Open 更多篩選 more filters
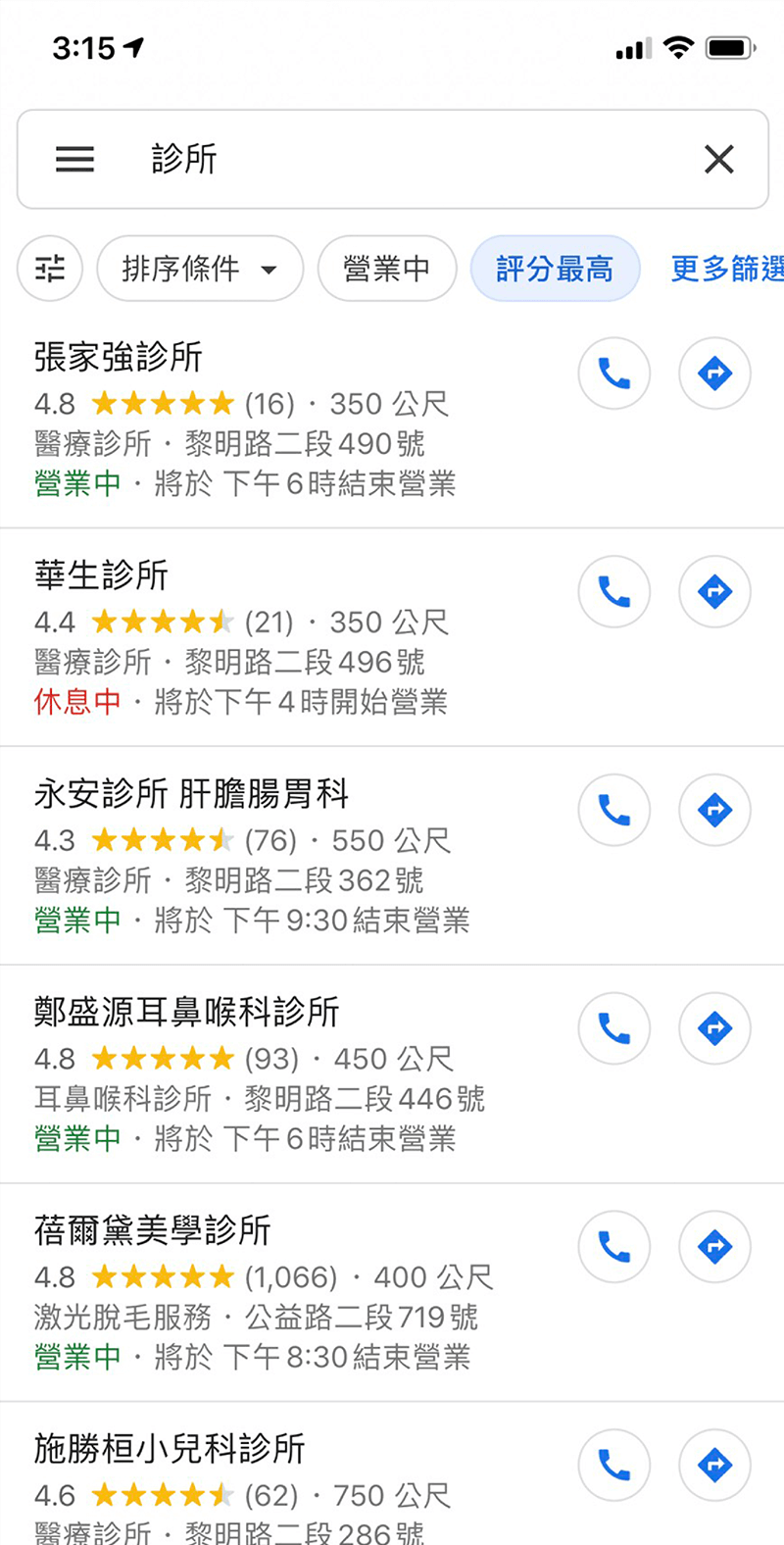784x1545 pixels. (726, 269)
